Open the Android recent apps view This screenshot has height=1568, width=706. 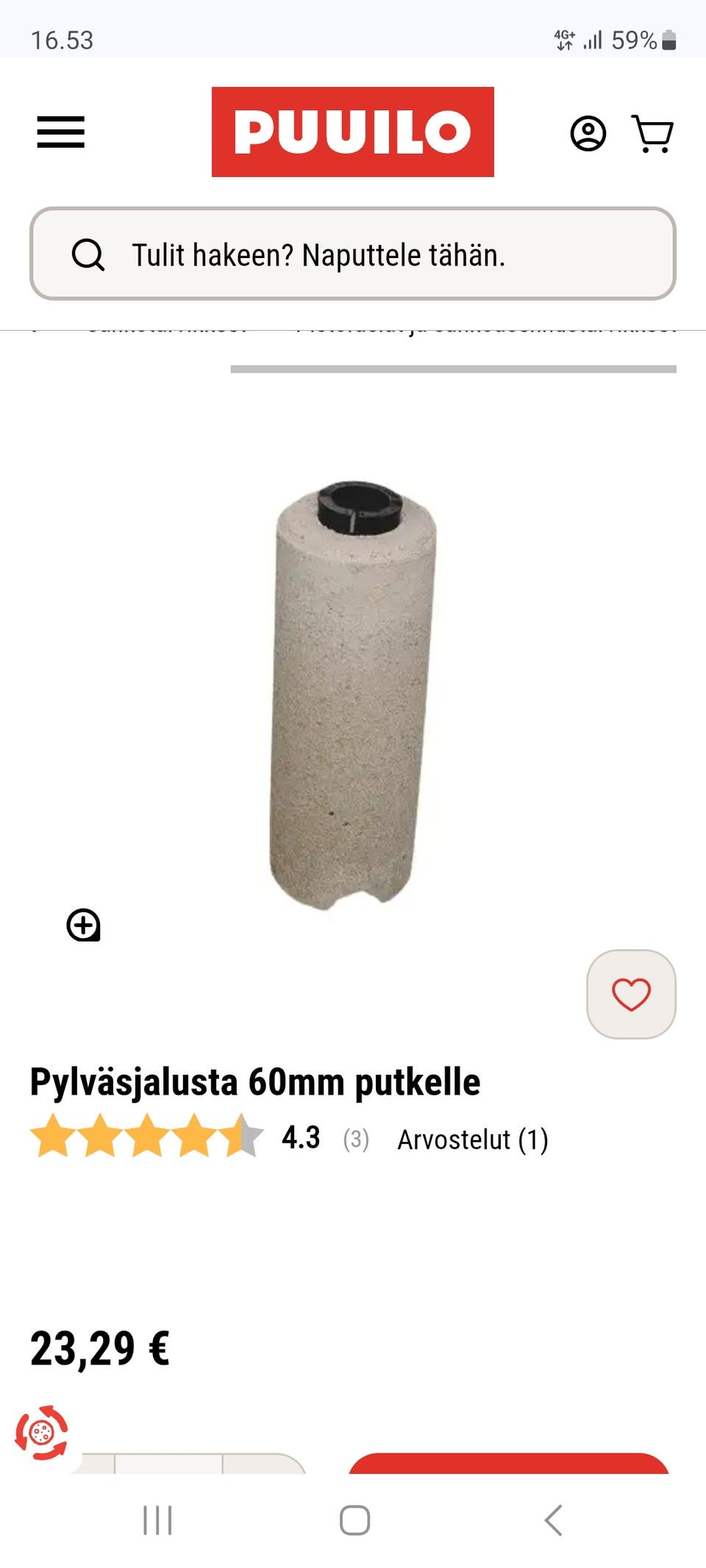click(157, 1517)
